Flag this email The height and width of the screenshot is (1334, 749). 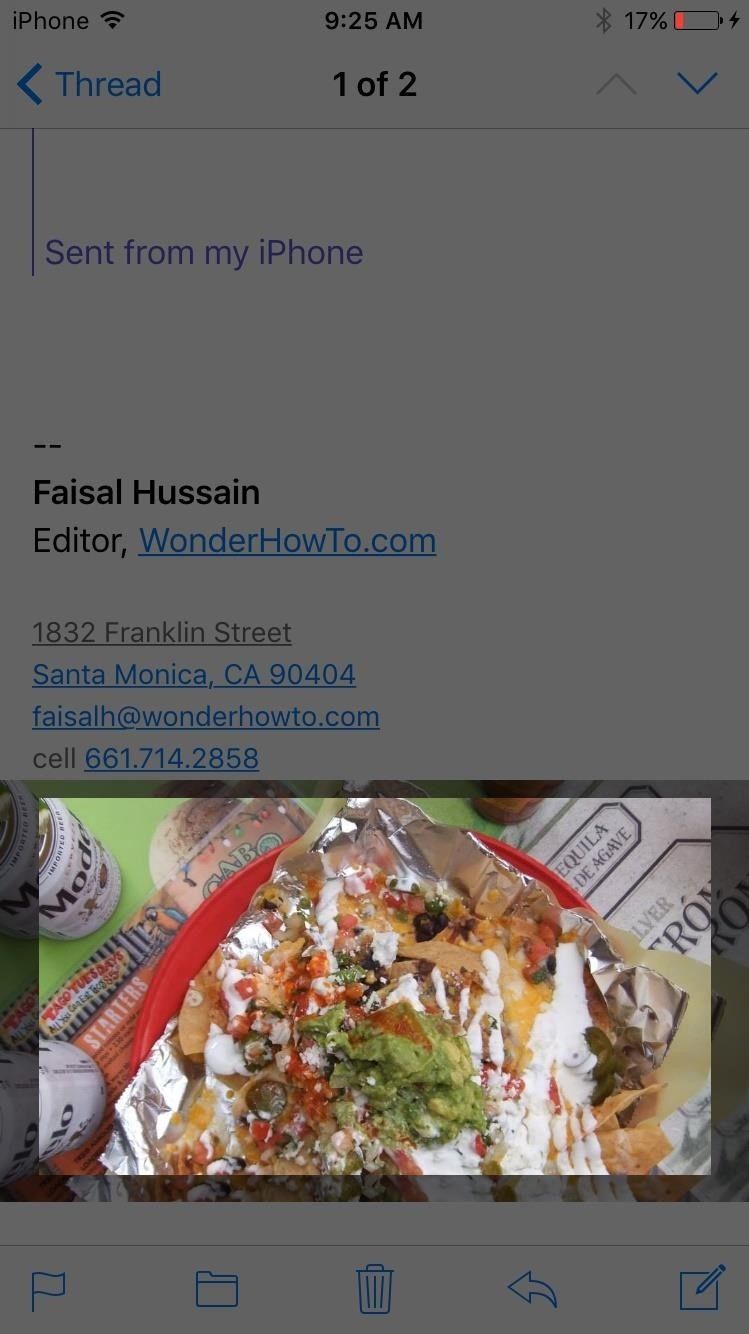48,1289
